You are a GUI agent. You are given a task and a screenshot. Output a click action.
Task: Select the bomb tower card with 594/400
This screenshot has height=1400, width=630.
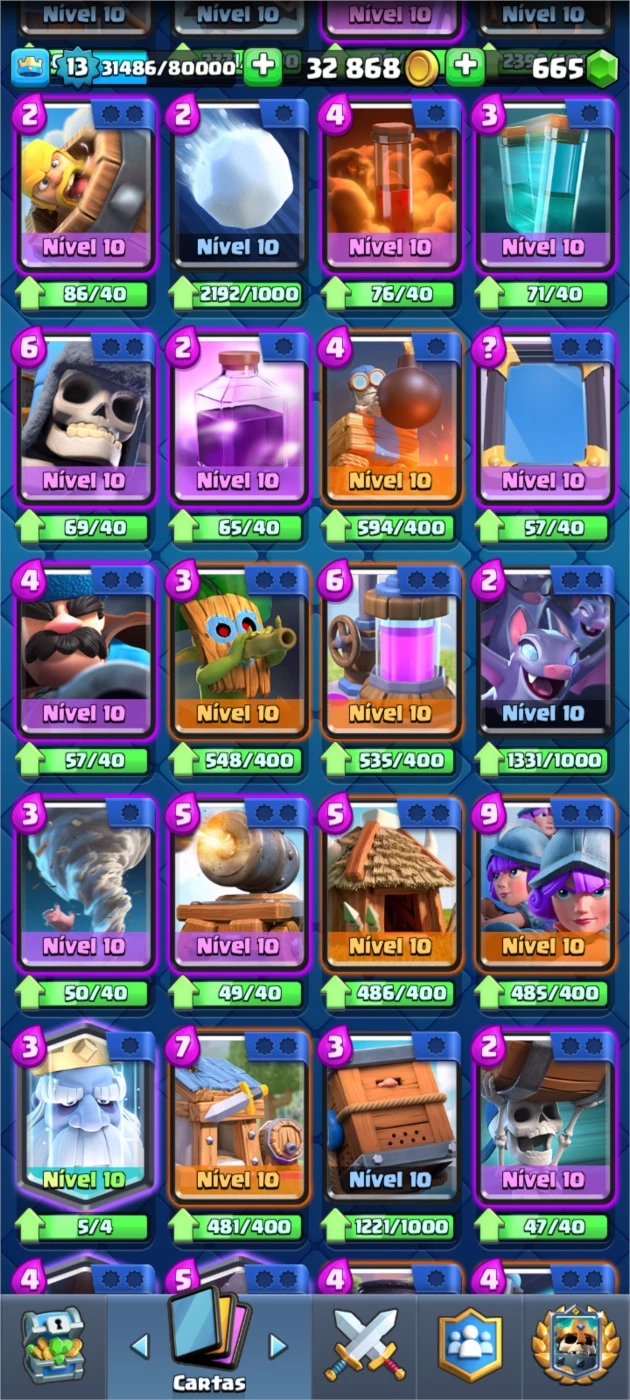tap(390, 420)
